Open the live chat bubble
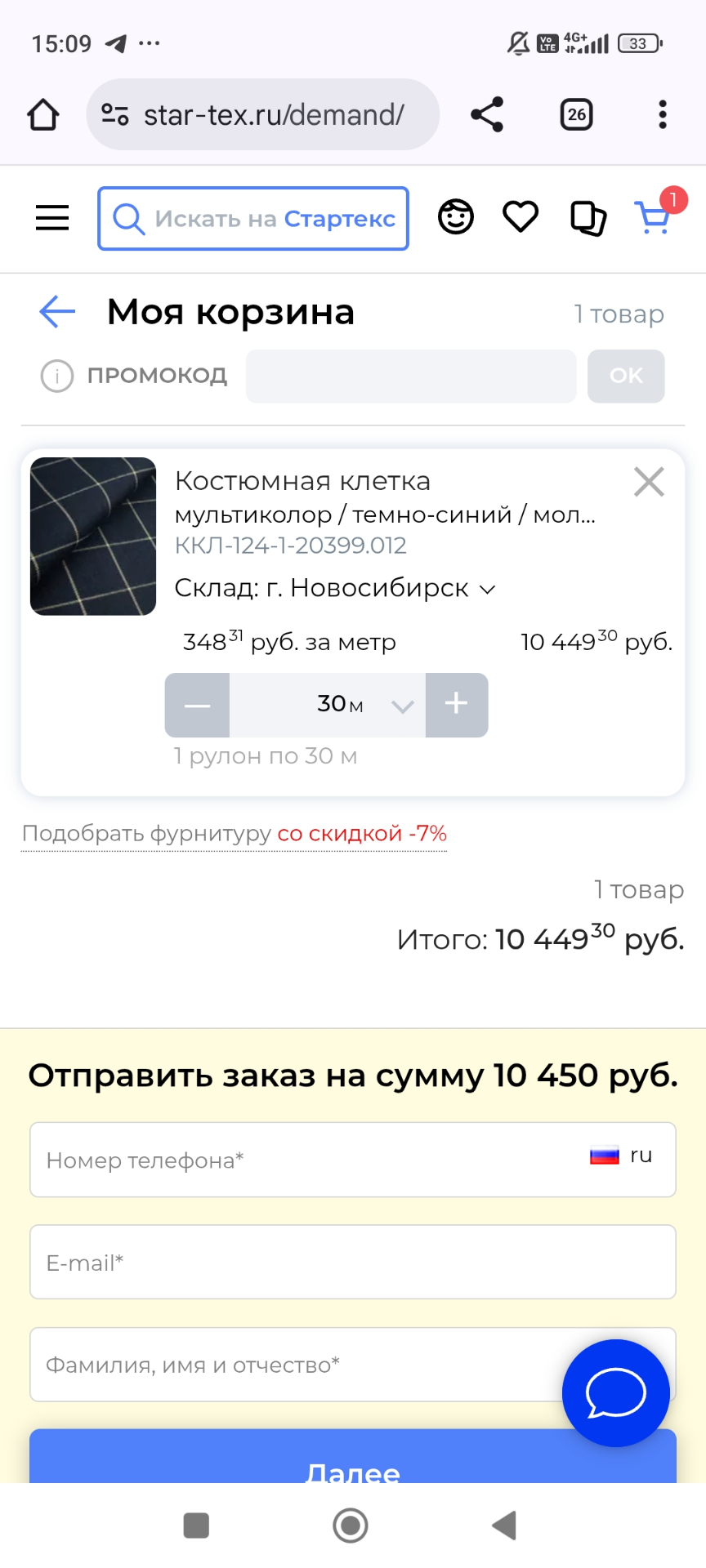Screen dimensions: 706x1568 [x=616, y=1393]
